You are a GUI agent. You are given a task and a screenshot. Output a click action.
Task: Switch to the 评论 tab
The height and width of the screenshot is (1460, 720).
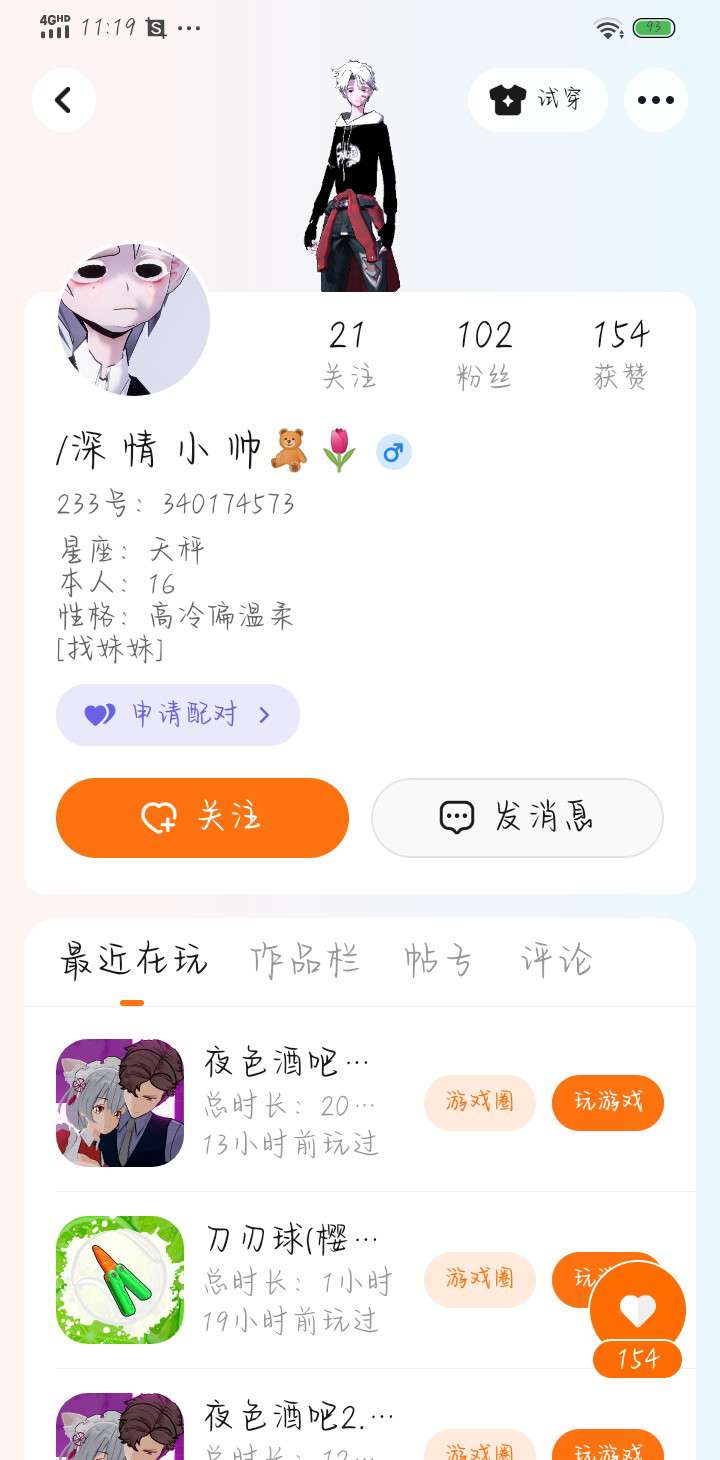pyautogui.click(x=557, y=960)
